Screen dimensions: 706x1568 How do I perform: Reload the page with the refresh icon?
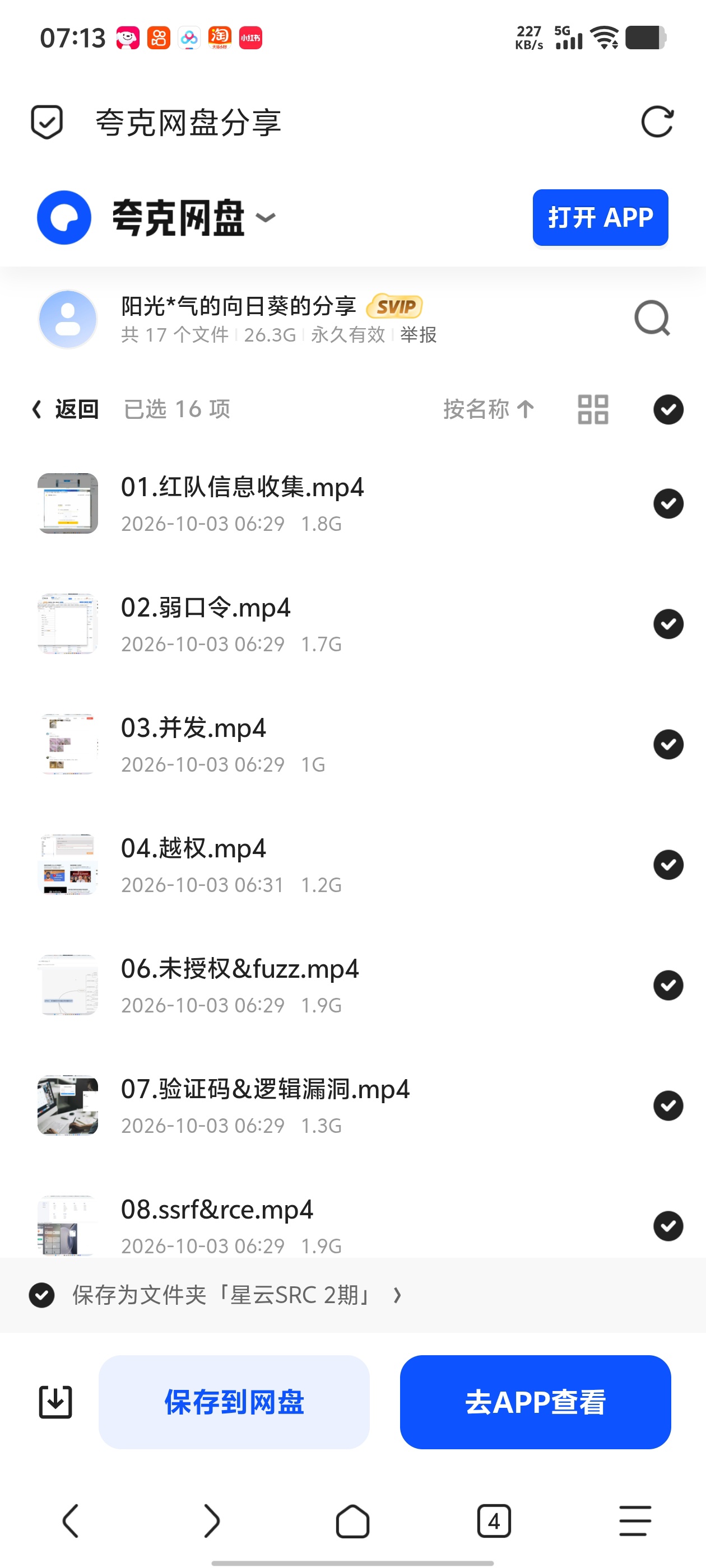coord(657,122)
